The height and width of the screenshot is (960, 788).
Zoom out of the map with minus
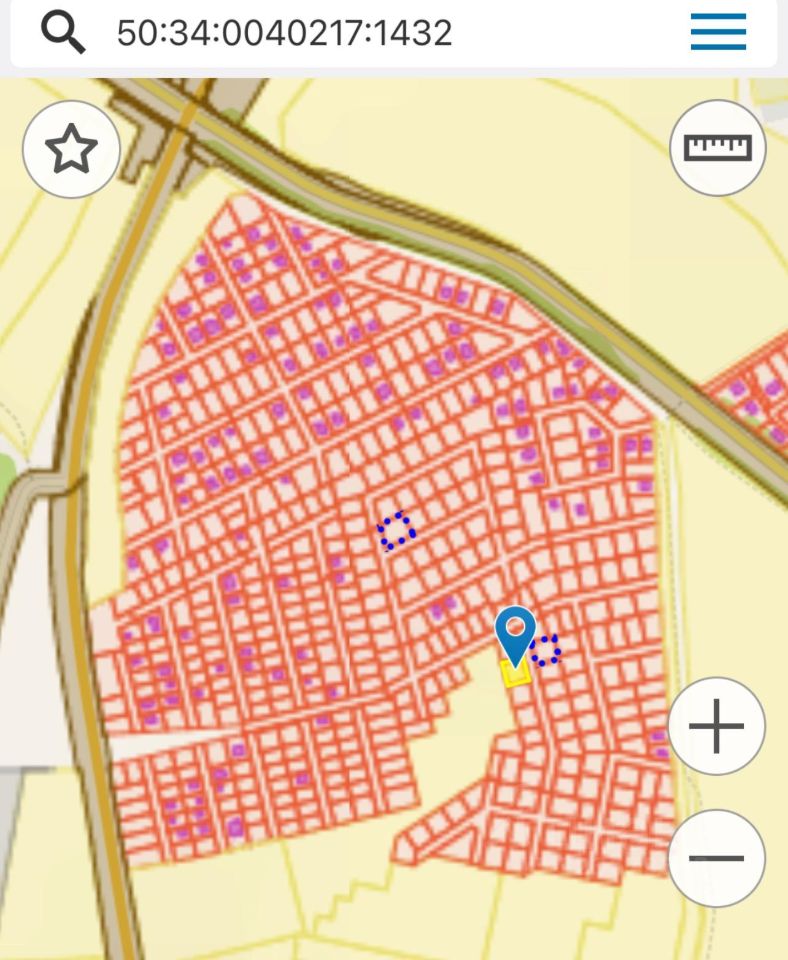click(x=716, y=857)
